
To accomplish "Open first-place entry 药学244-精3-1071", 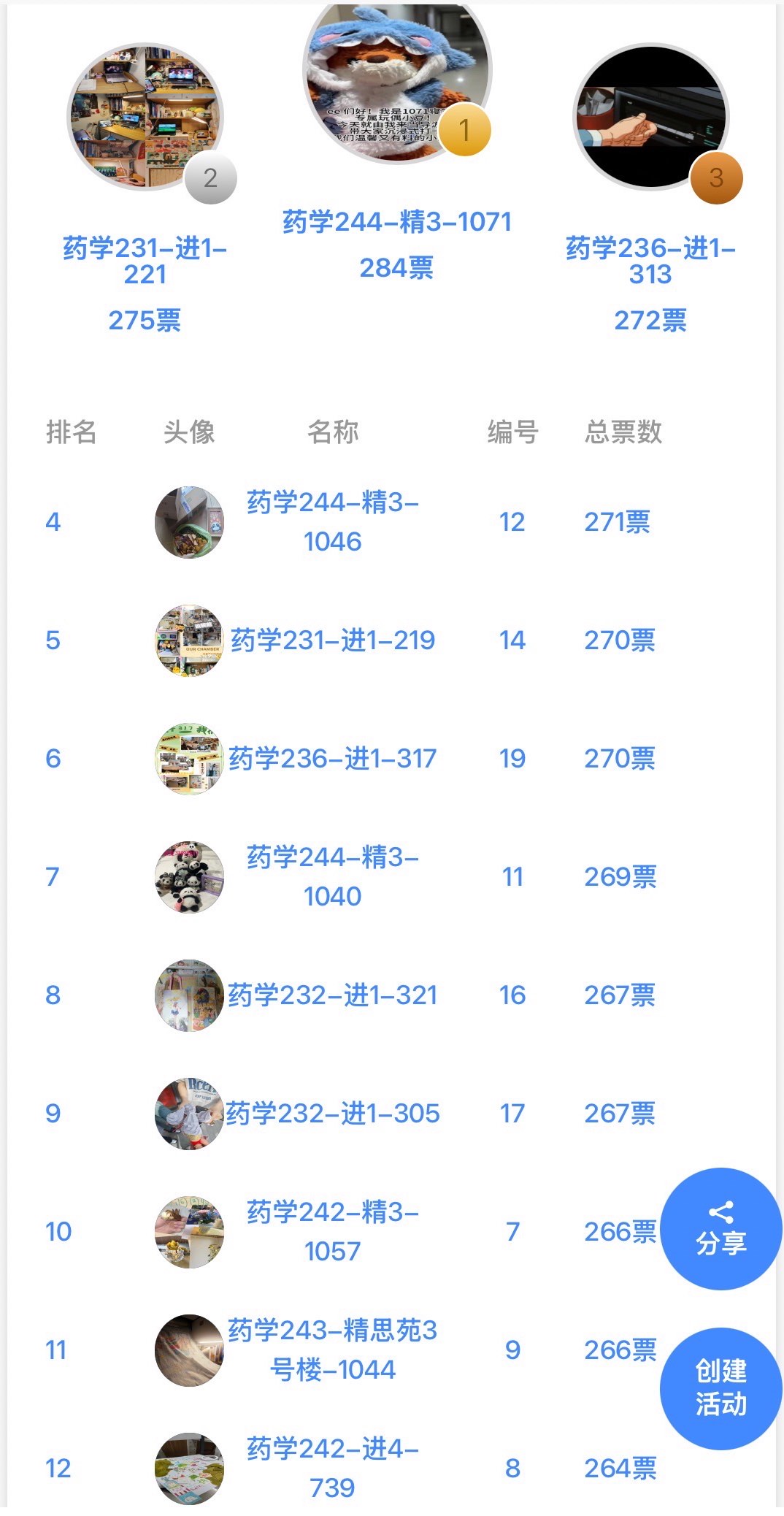I will click(x=396, y=222).
